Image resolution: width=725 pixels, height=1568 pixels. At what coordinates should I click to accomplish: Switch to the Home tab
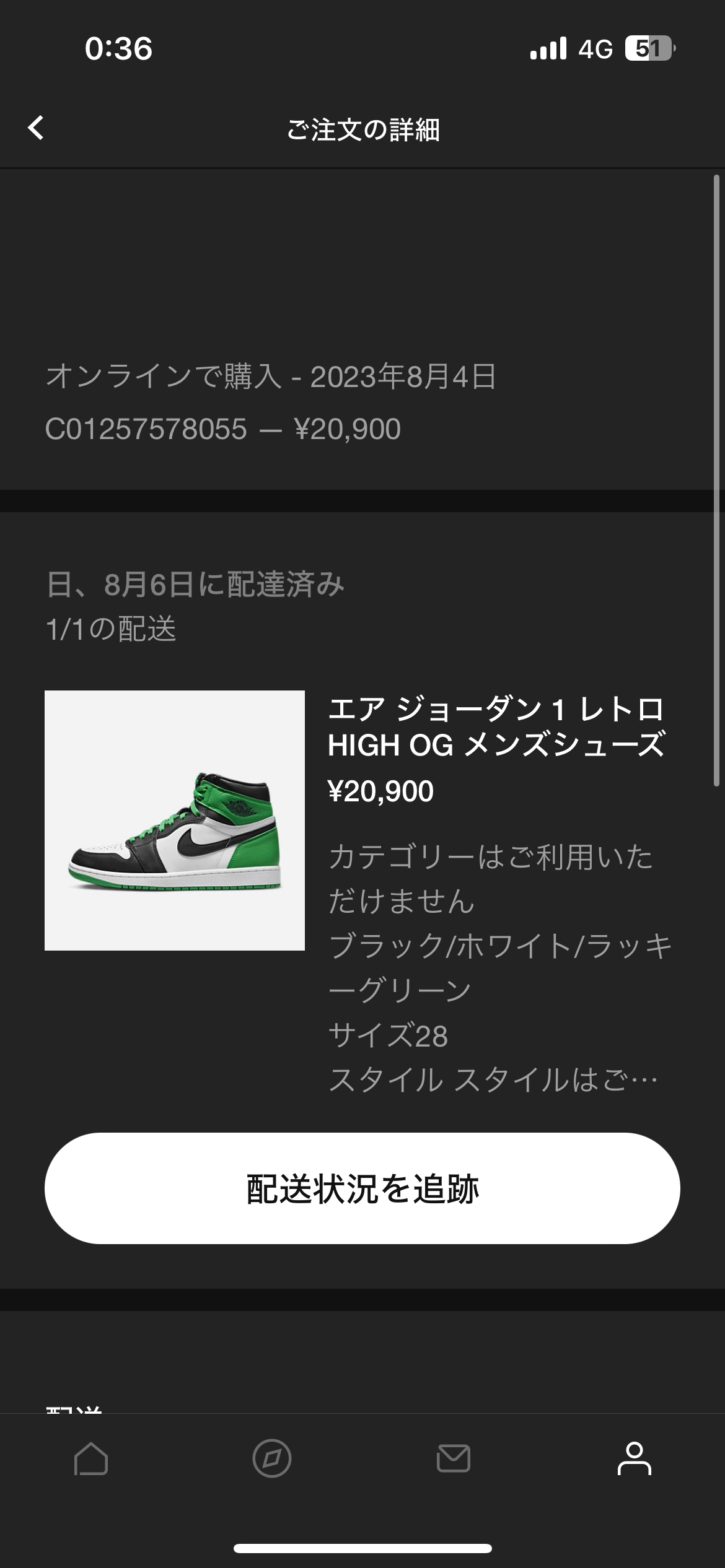point(91,1458)
